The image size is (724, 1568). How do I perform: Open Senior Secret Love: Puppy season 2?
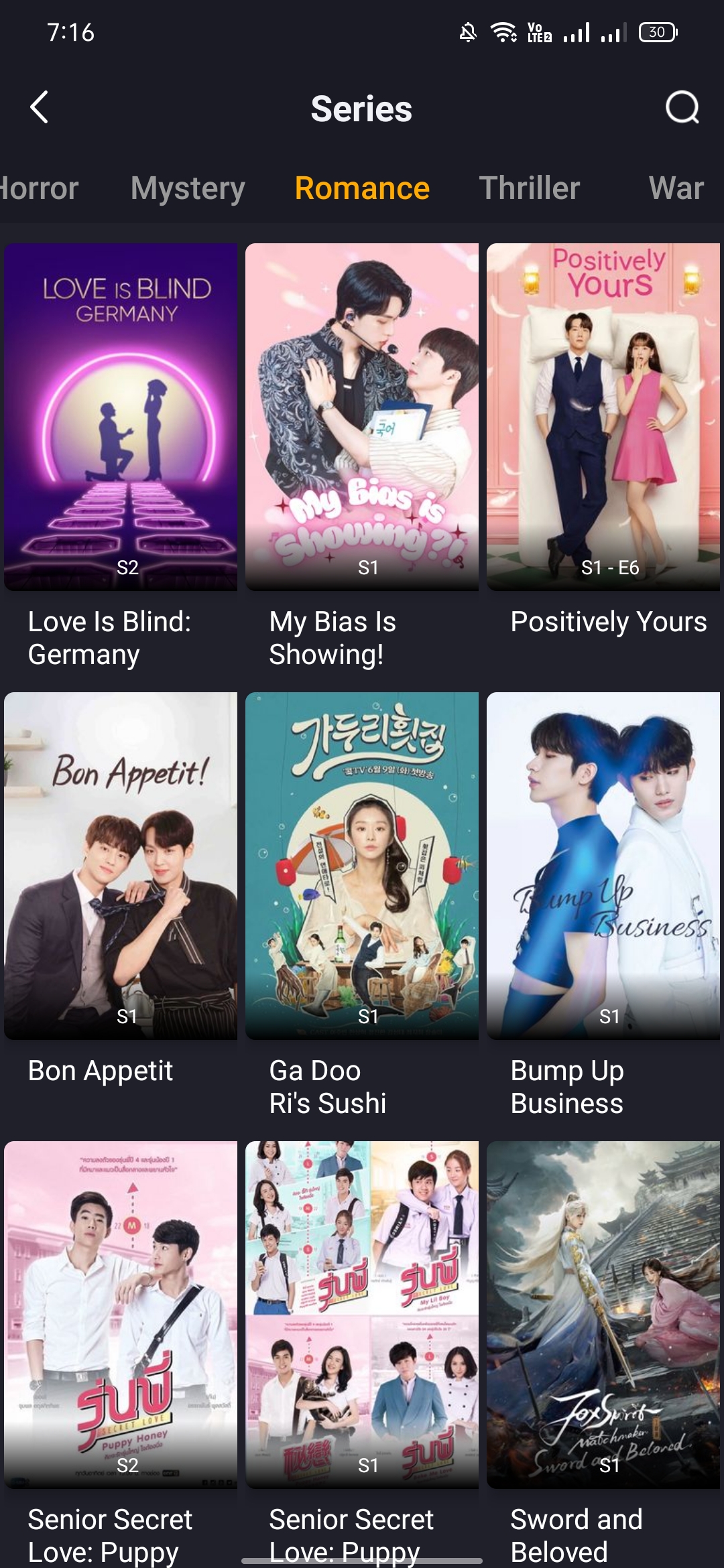coord(121,1315)
